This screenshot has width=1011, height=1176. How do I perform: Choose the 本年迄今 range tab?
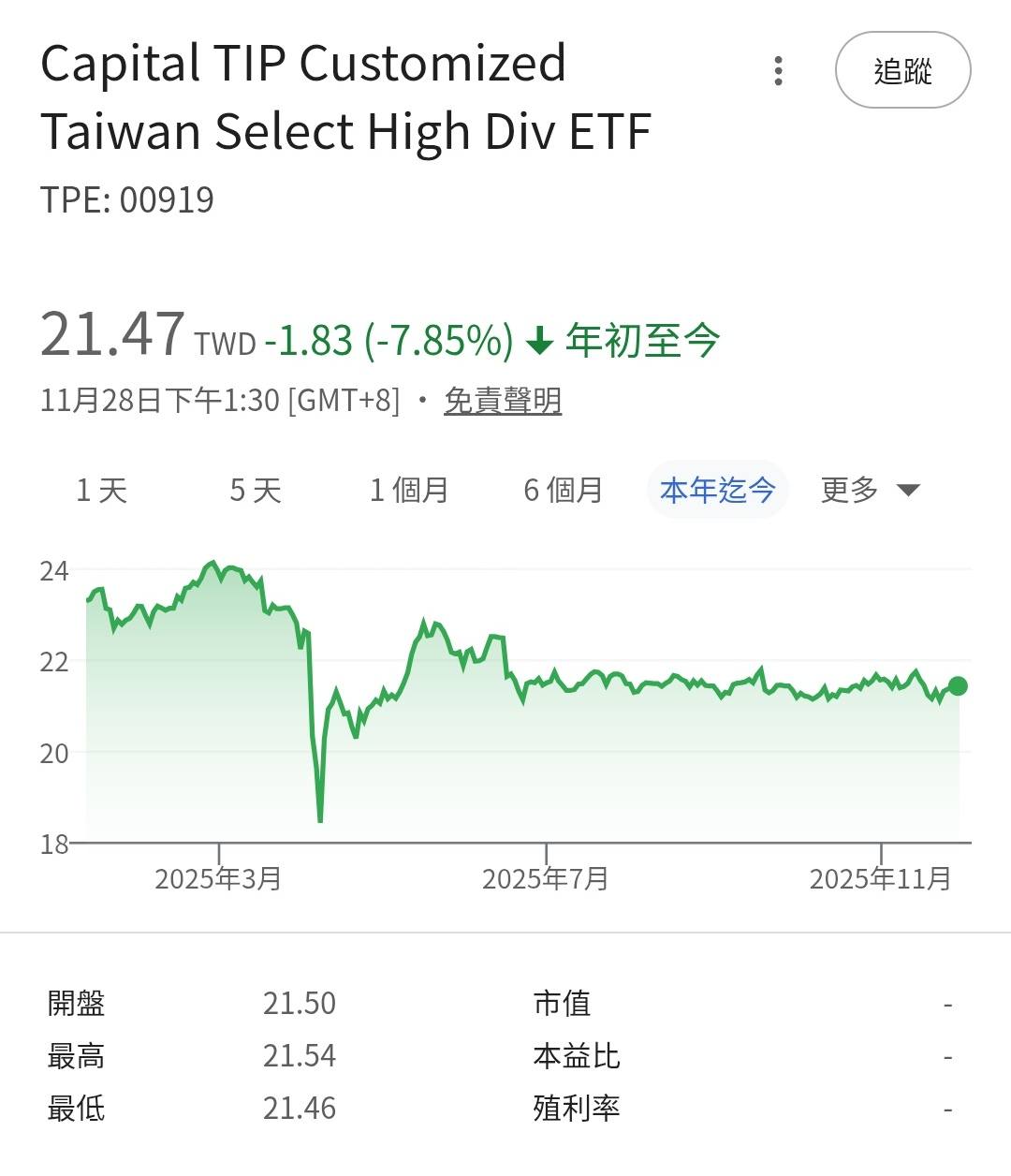point(717,490)
